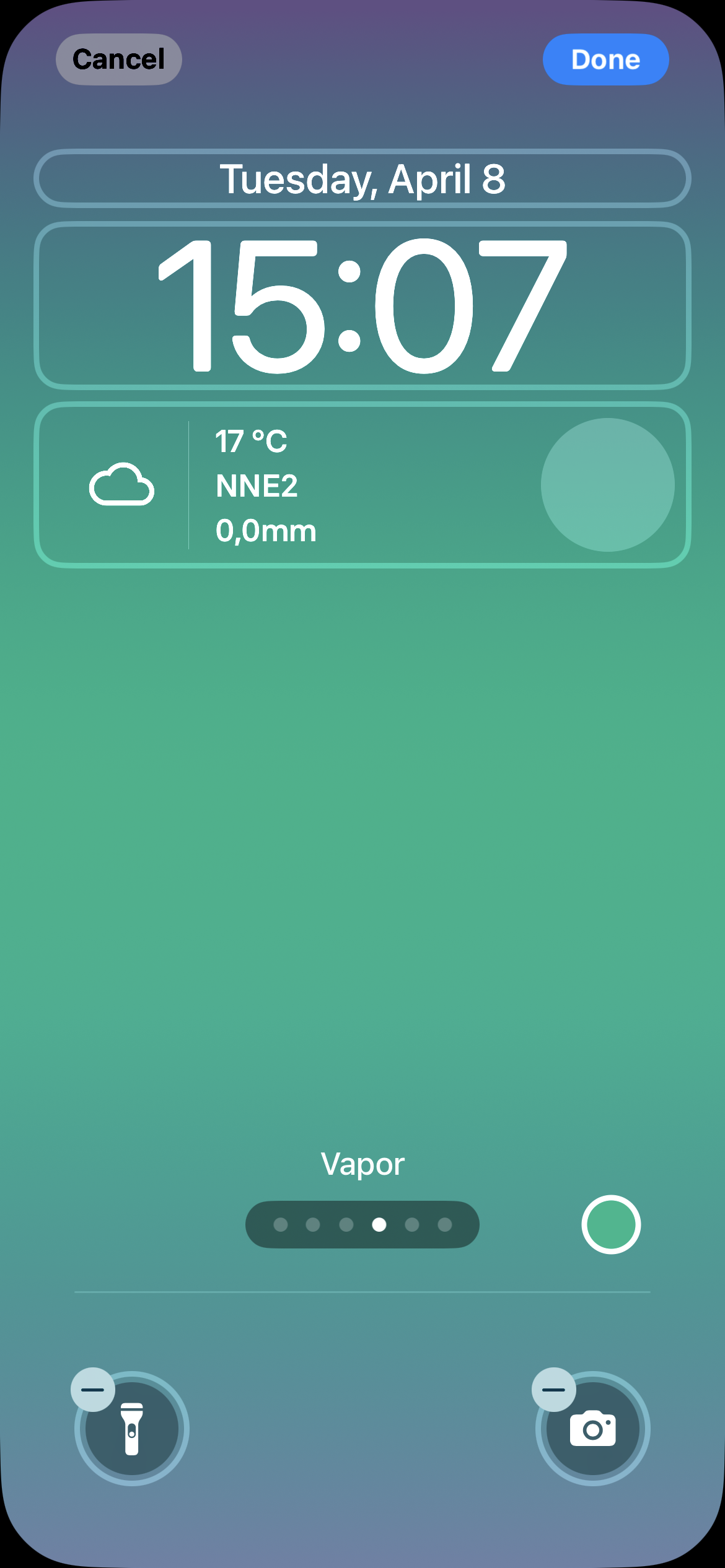Change the 15:07 clock font style
The image size is (725, 1568).
362,305
